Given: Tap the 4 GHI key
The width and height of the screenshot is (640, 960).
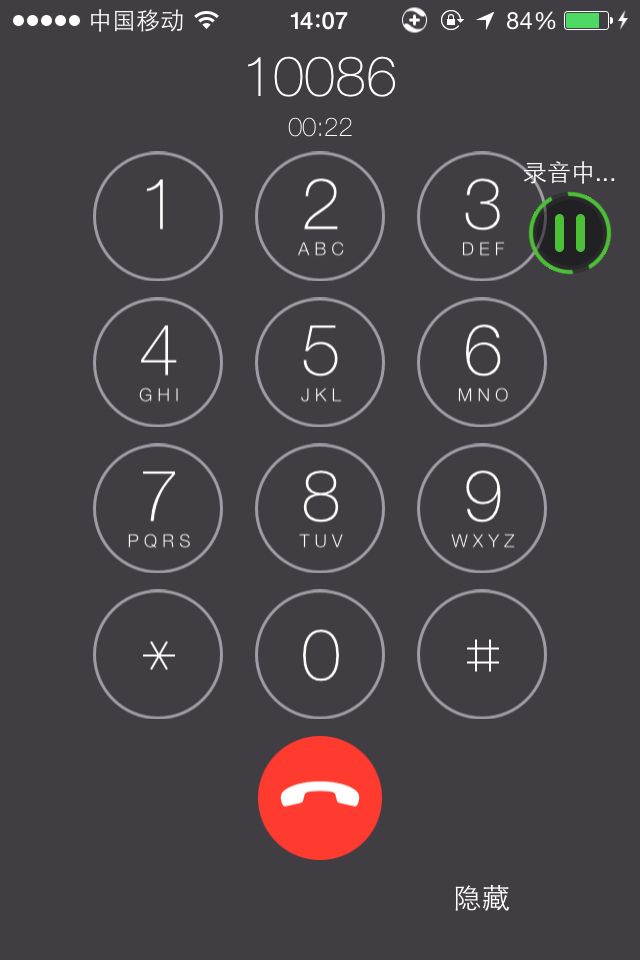Looking at the screenshot, I should [158, 362].
